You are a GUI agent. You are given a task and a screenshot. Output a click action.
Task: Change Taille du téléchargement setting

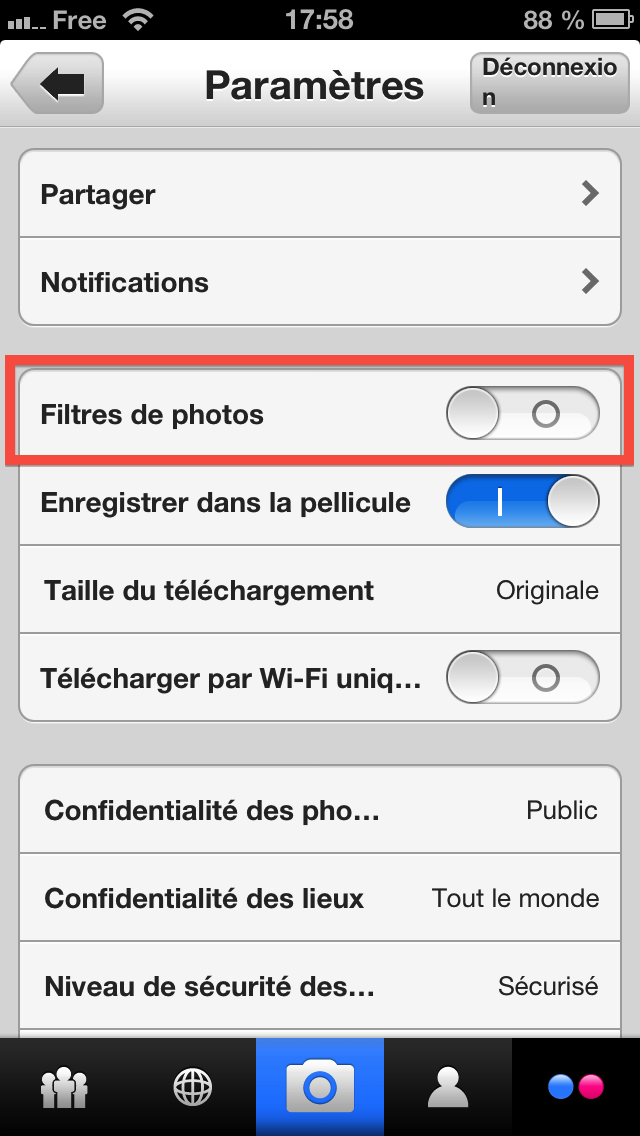pyautogui.click(x=320, y=590)
